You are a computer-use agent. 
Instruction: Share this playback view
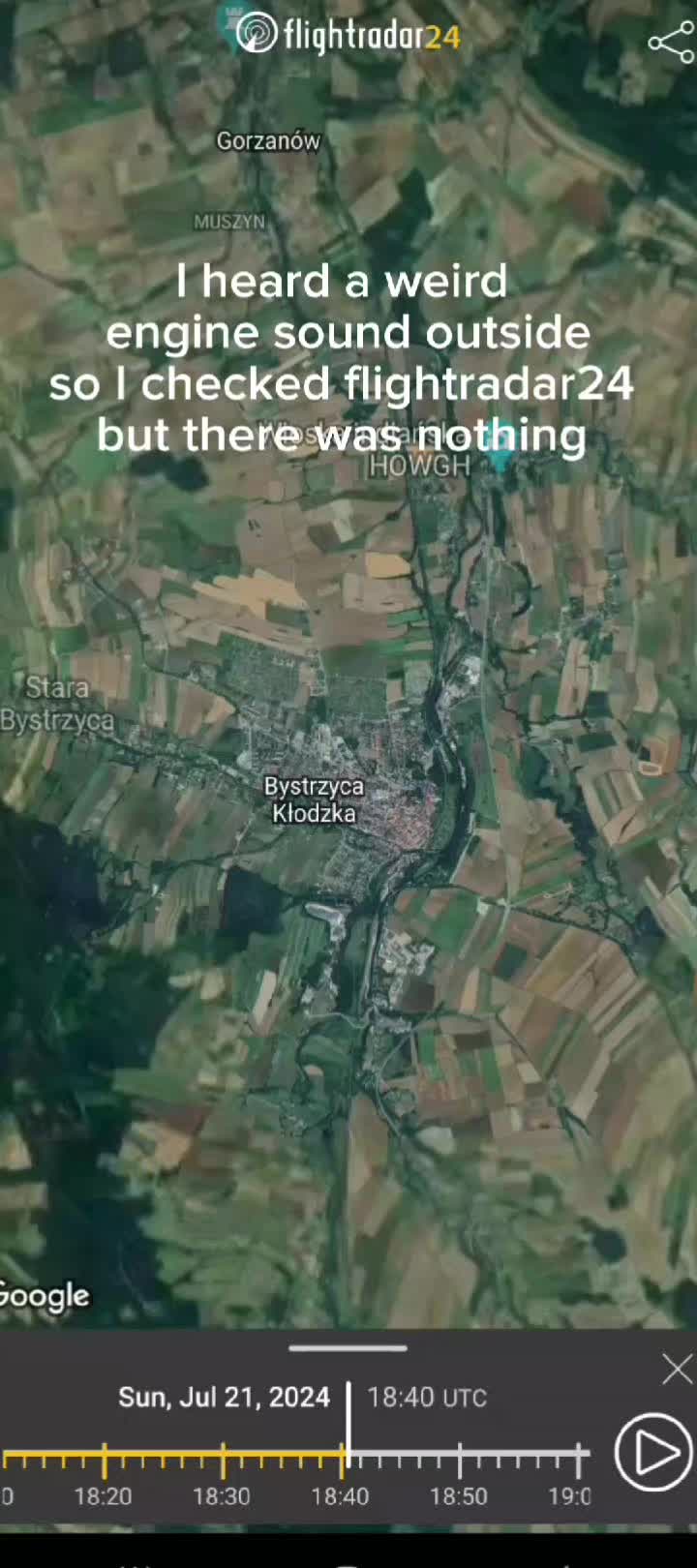tap(670, 44)
